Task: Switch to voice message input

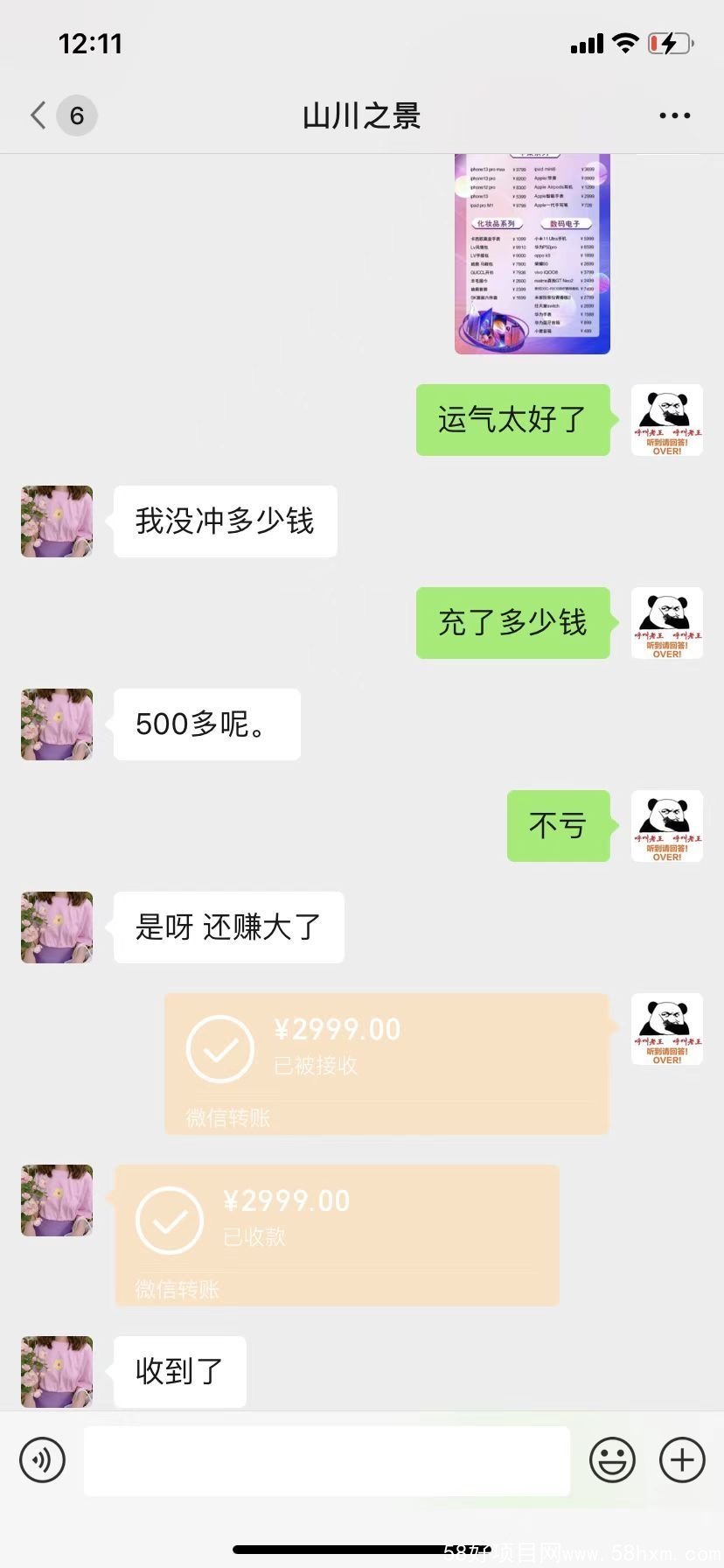Action: [42, 1459]
